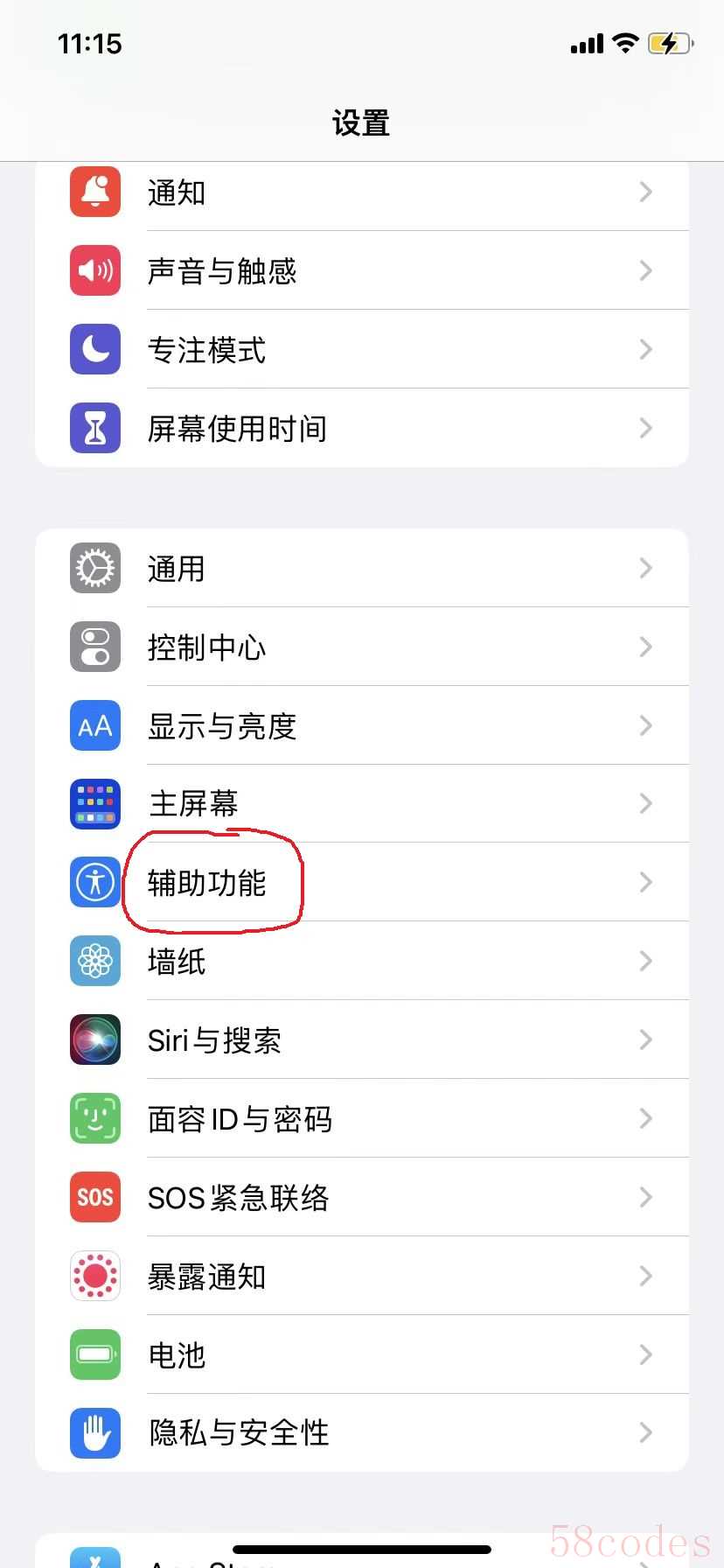Open 声音与触感 settings

[362, 271]
